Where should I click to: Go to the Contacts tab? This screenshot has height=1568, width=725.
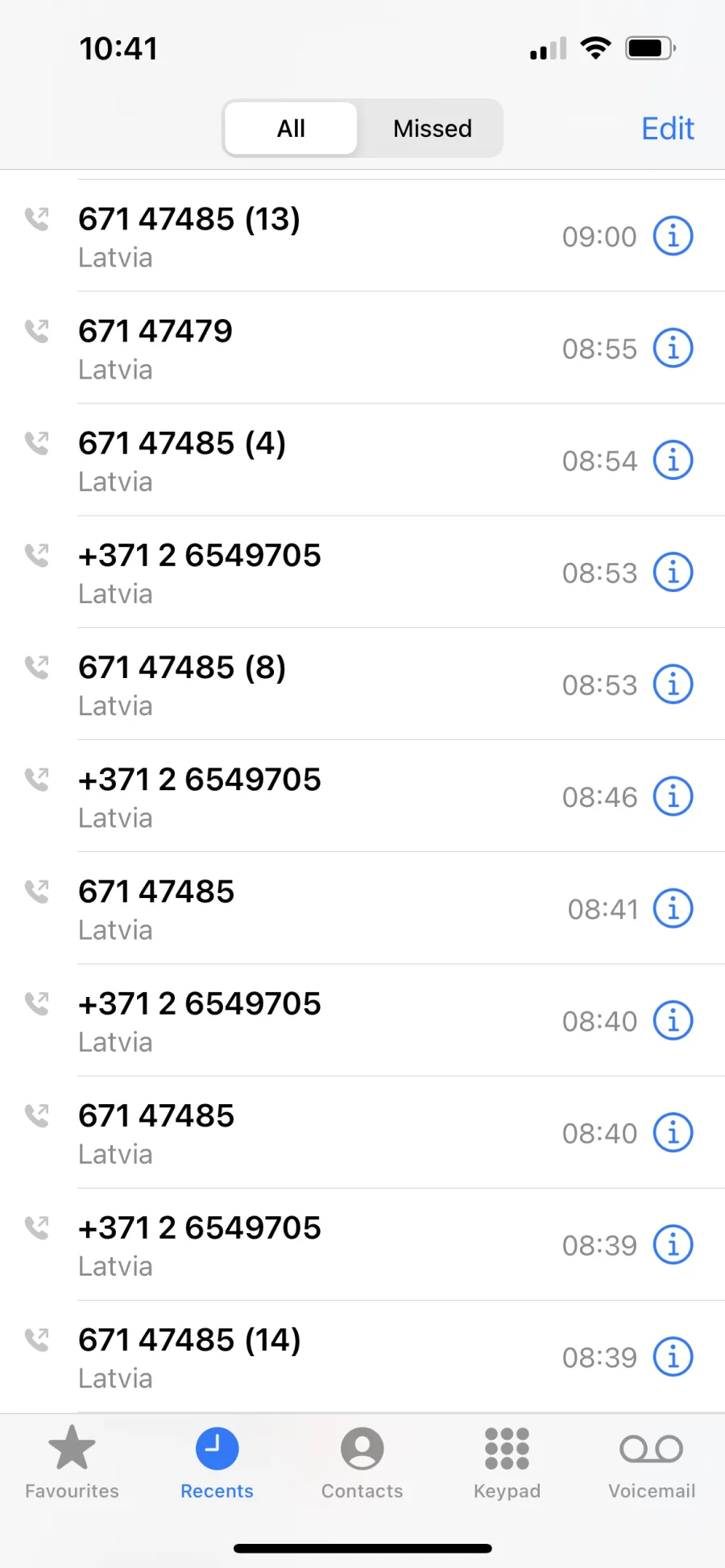pos(362,1463)
